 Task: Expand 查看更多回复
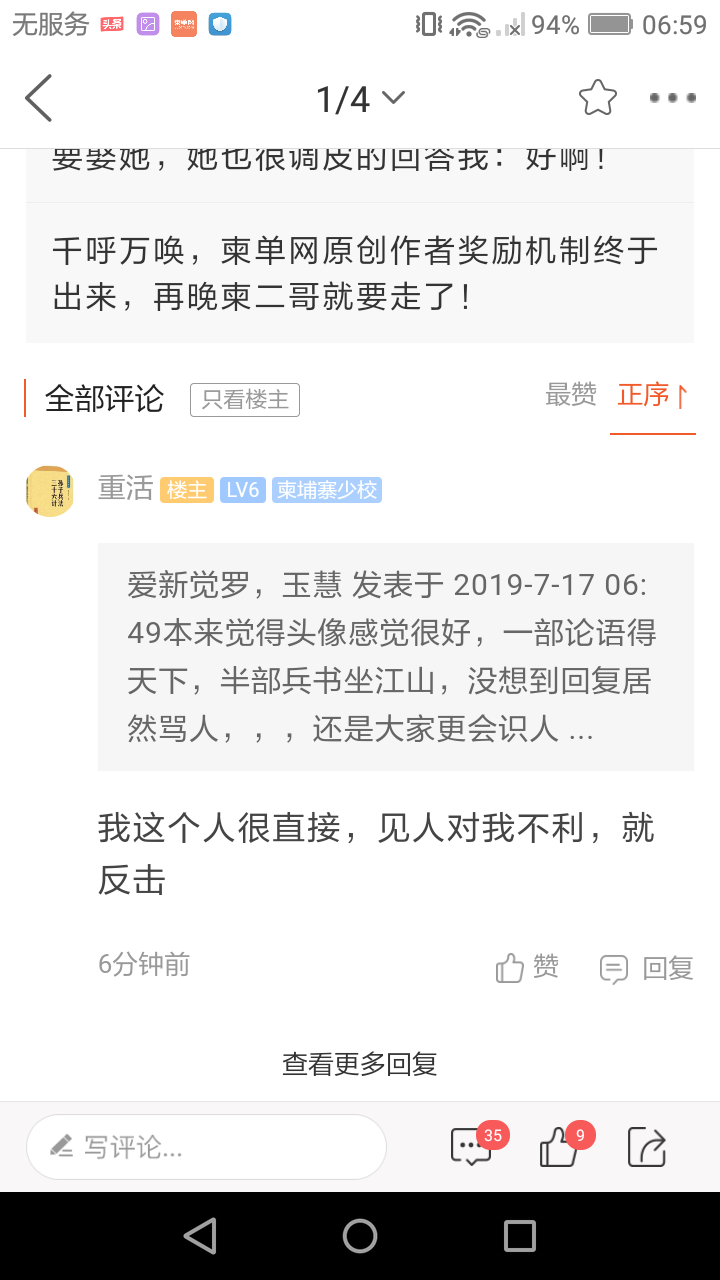tap(360, 1064)
